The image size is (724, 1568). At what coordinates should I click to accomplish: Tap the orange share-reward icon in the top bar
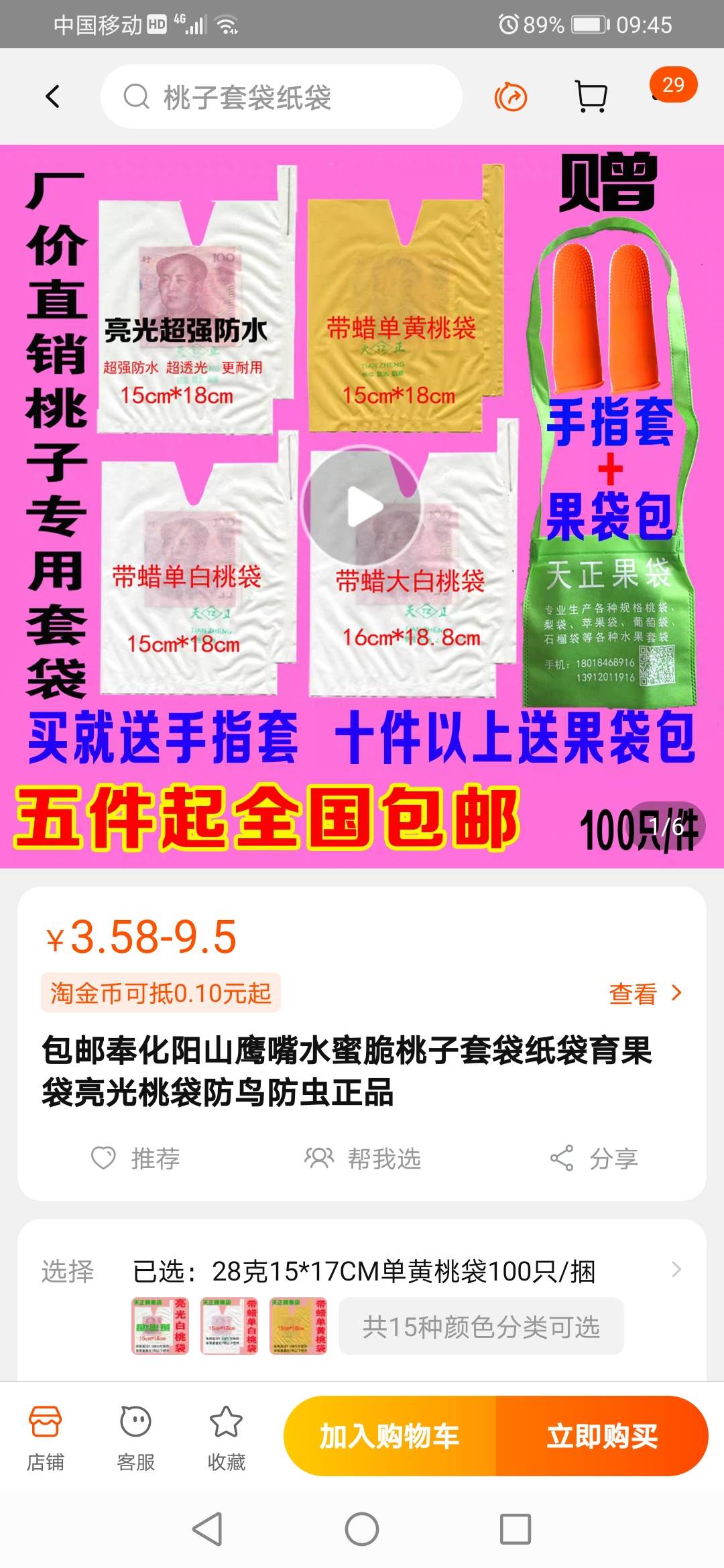point(511,97)
